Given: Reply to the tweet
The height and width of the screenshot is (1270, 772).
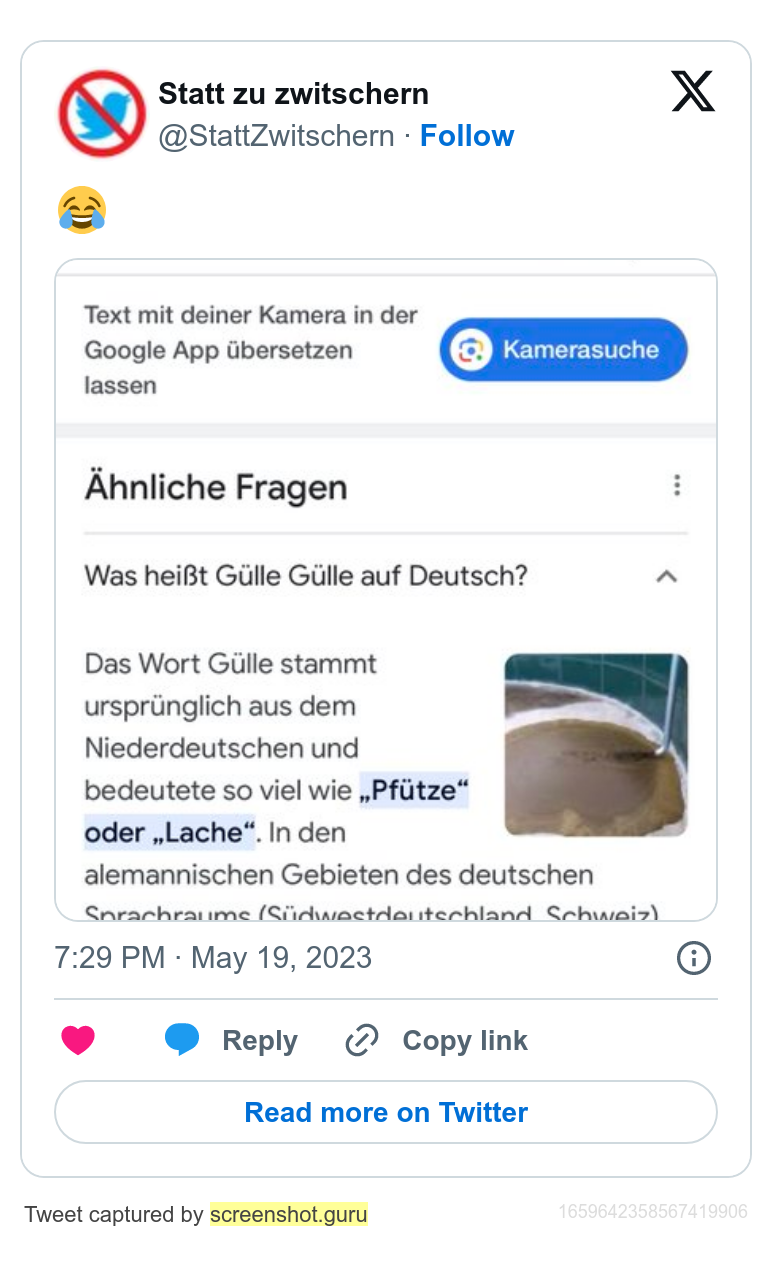Looking at the screenshot, I should 232,1041.
